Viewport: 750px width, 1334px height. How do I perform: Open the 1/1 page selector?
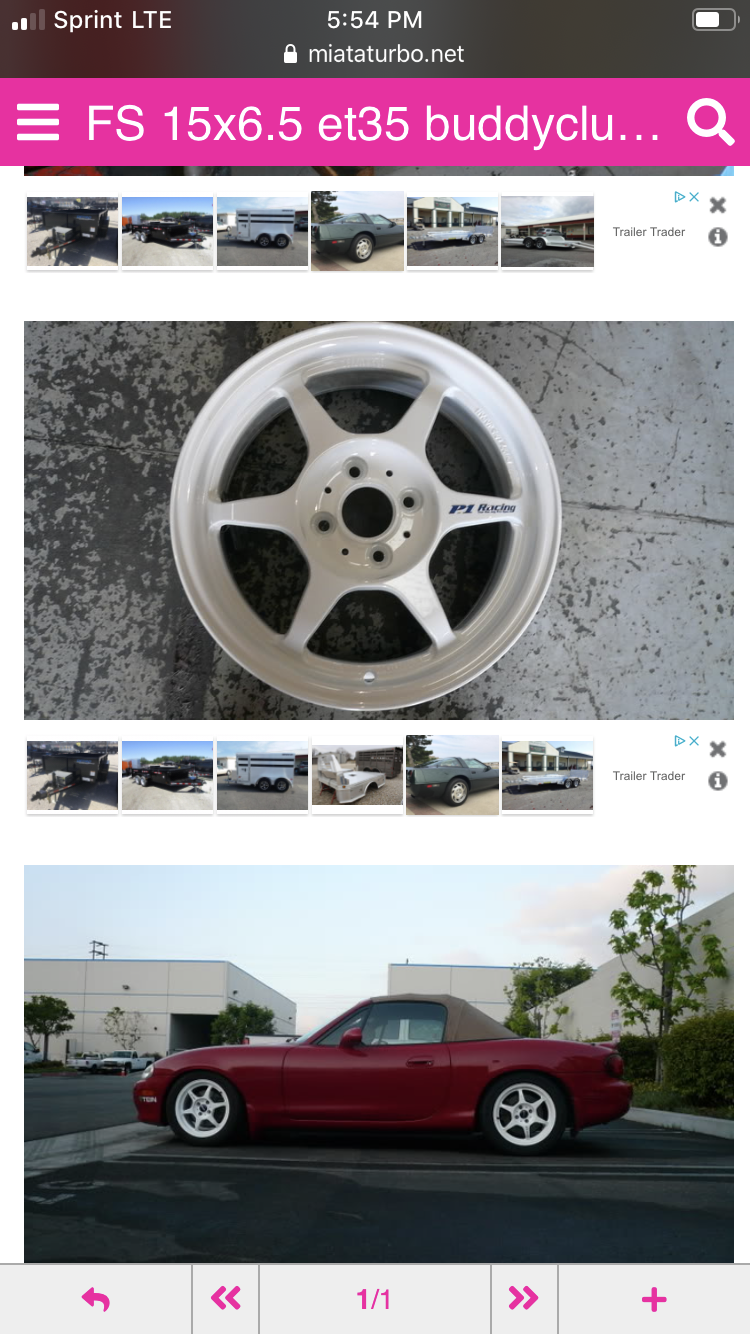coord(374,1299)
